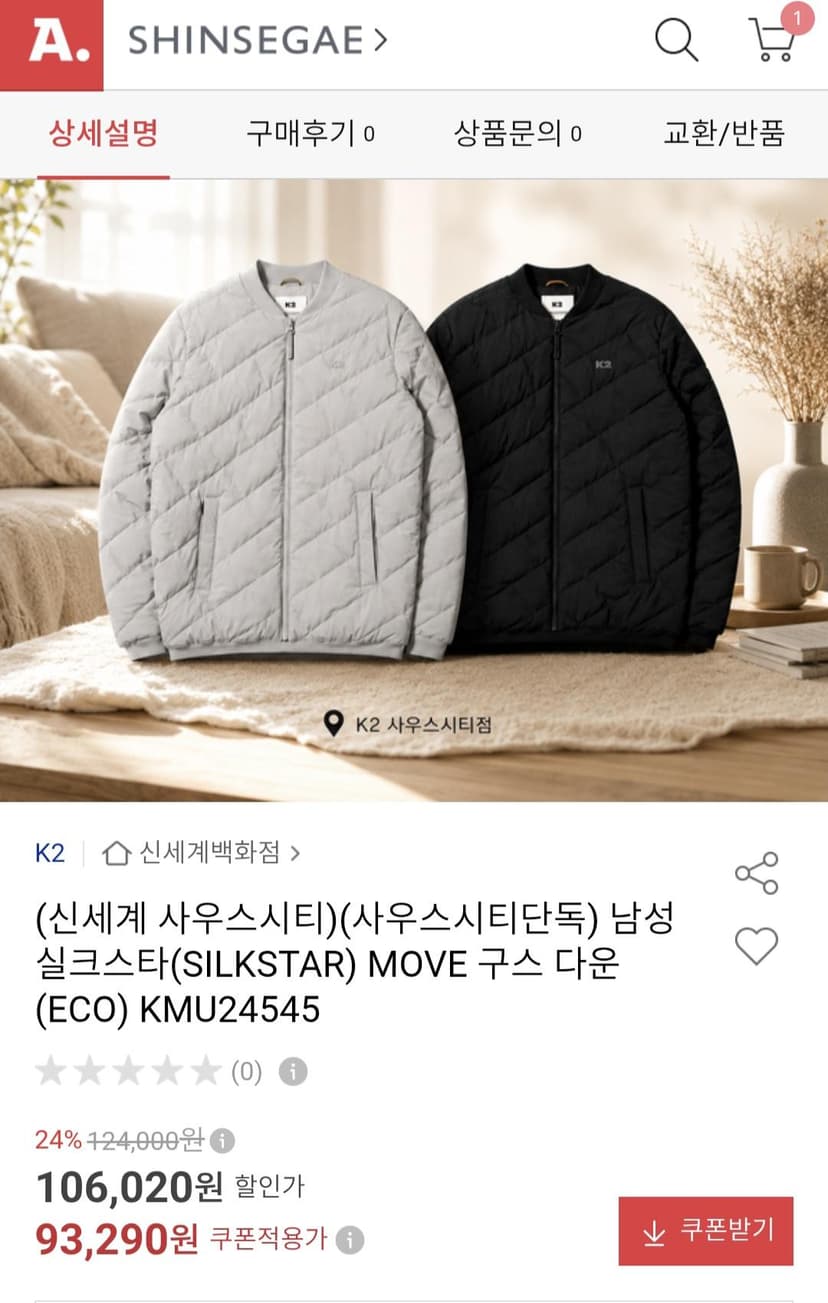Open info icon next to 쿠폰적용가
The height and width of the screenshot is (1303, 828).
coord(349,1241)
